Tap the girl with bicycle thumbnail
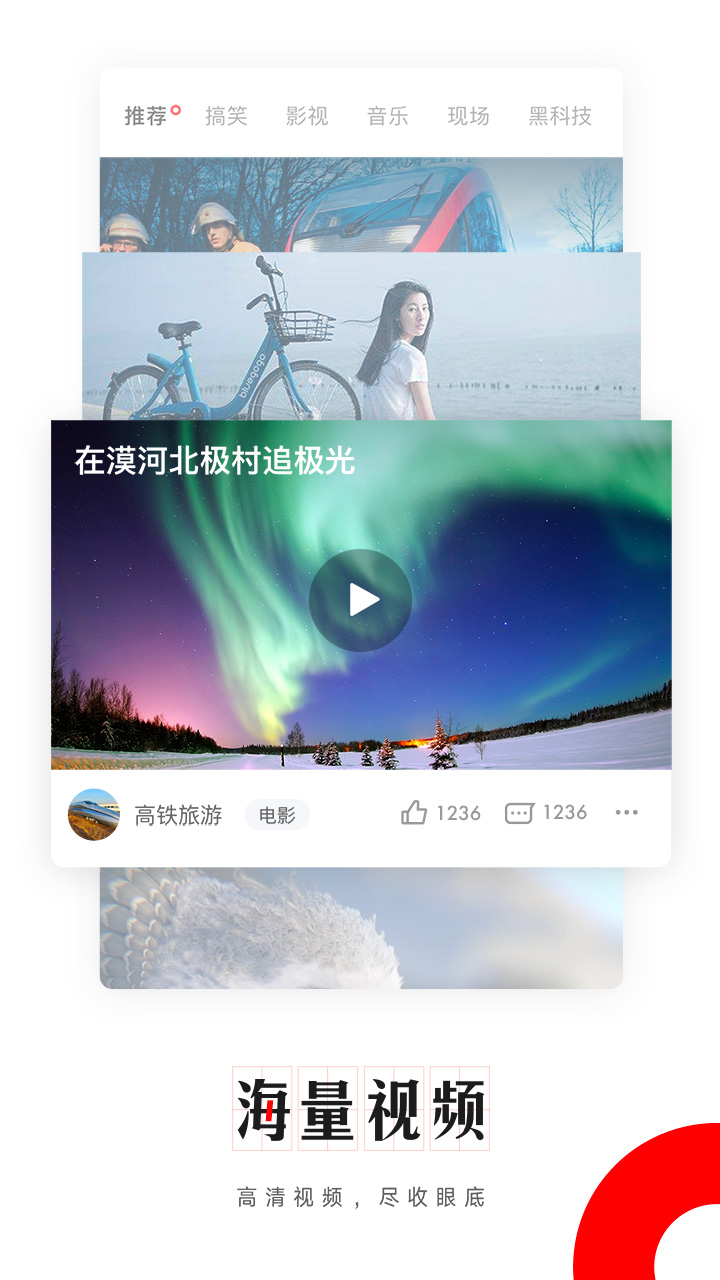The height and width of the screenshot is (1280, 720). point(360,330)
